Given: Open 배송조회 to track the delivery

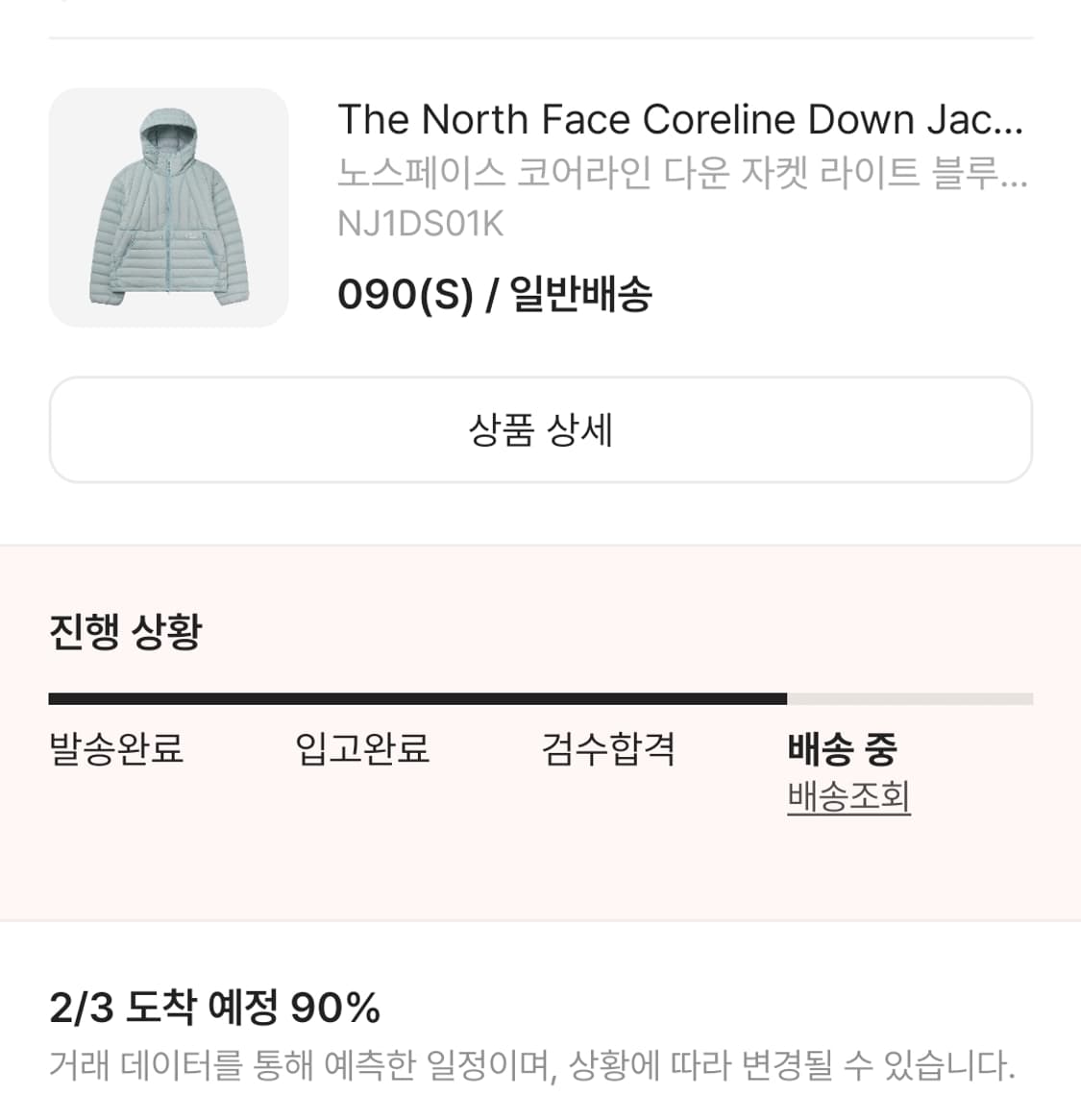Looking at the screenshot, I should click(848, 797).
